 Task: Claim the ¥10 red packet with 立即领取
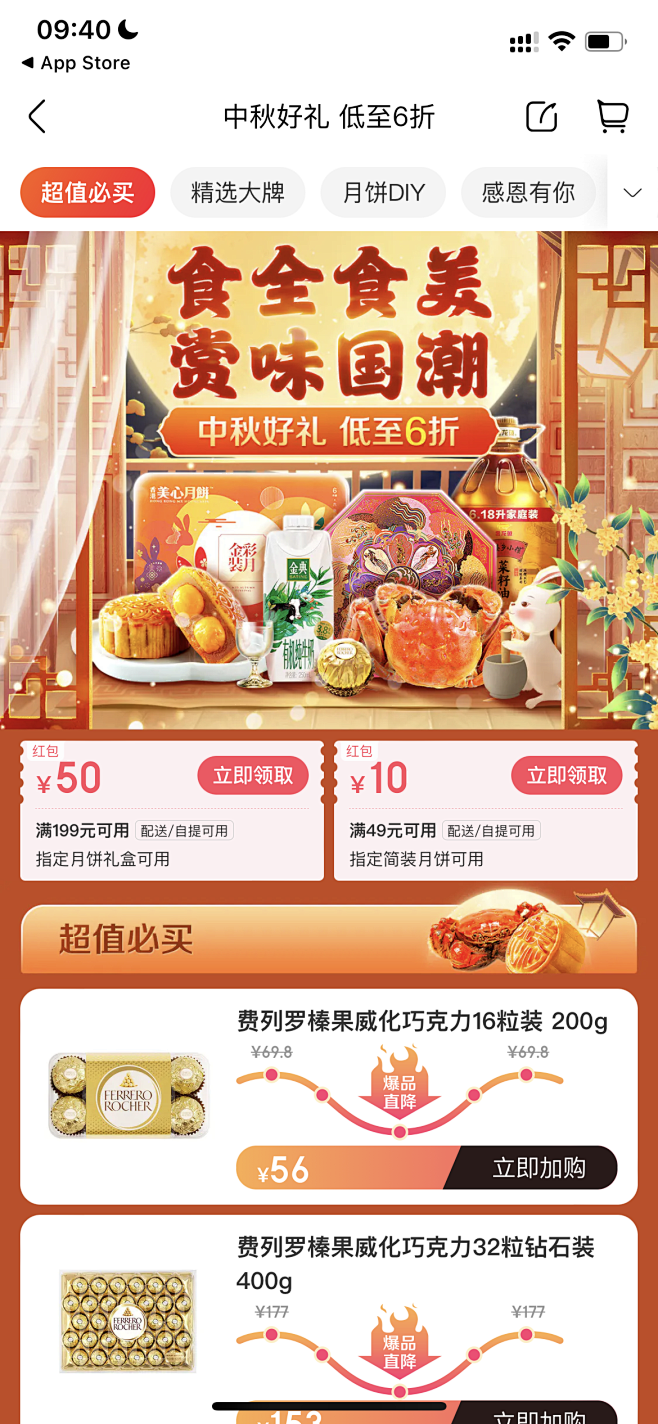tap(567, 776)
